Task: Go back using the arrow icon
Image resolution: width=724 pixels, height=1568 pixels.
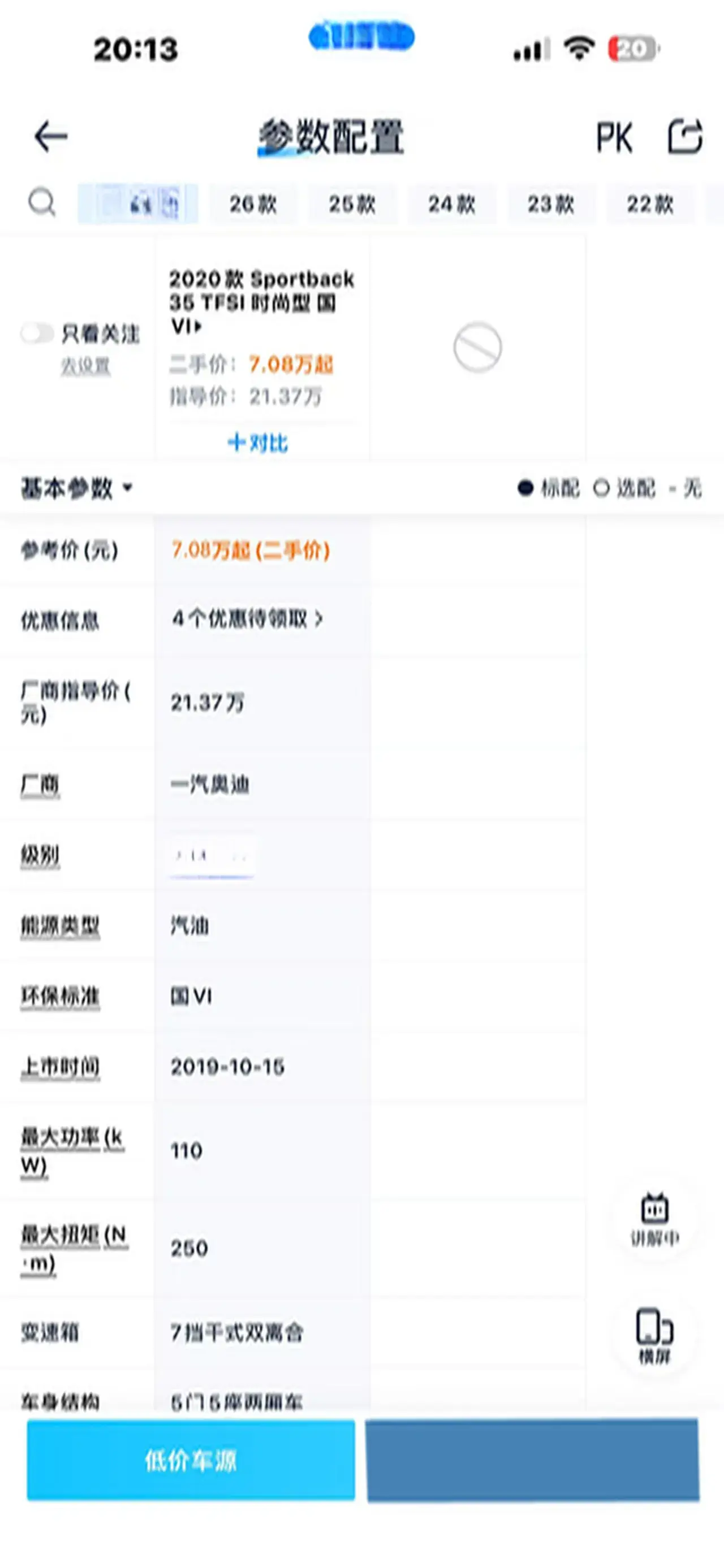Action: [50, 136]
